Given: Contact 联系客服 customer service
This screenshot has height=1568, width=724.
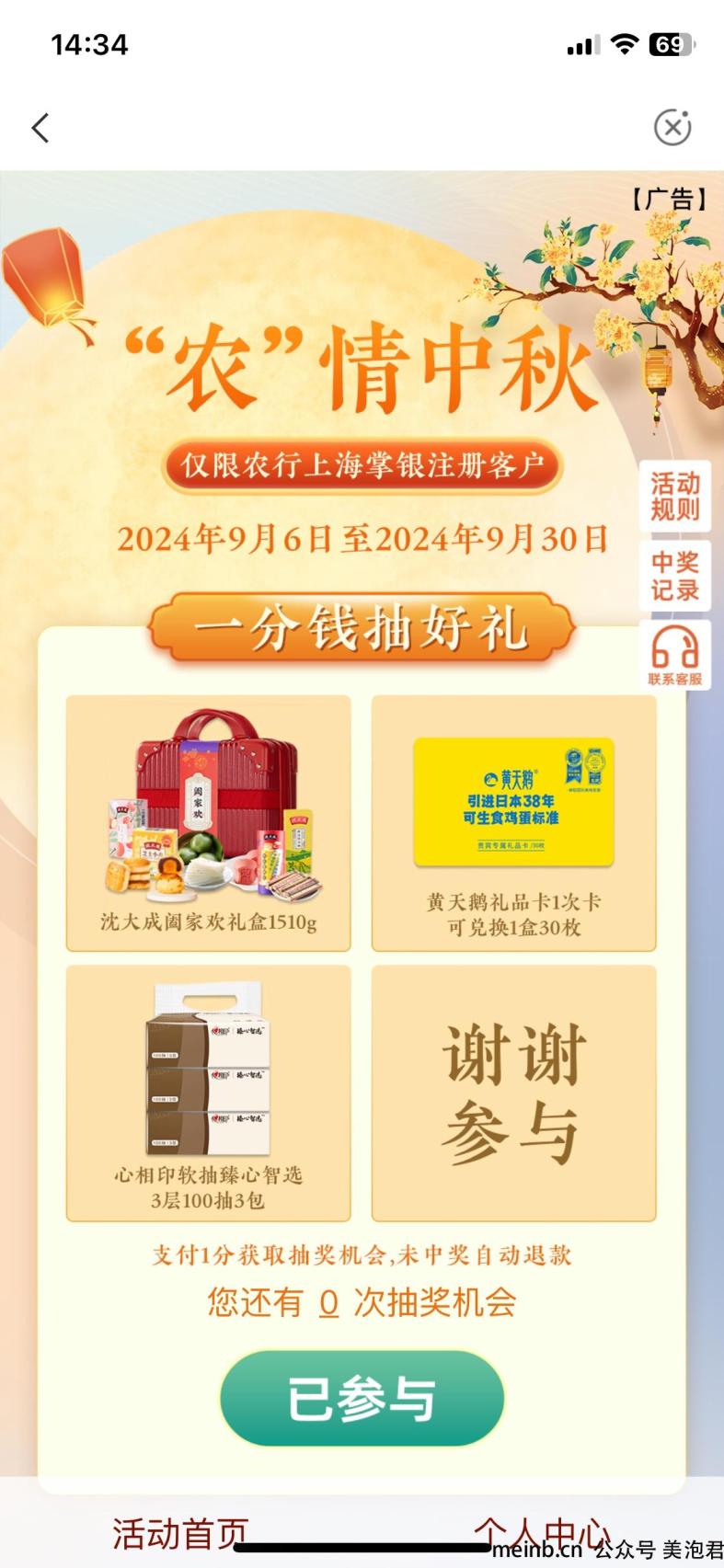Looking at the screenshot, I should tap(675, 655).
